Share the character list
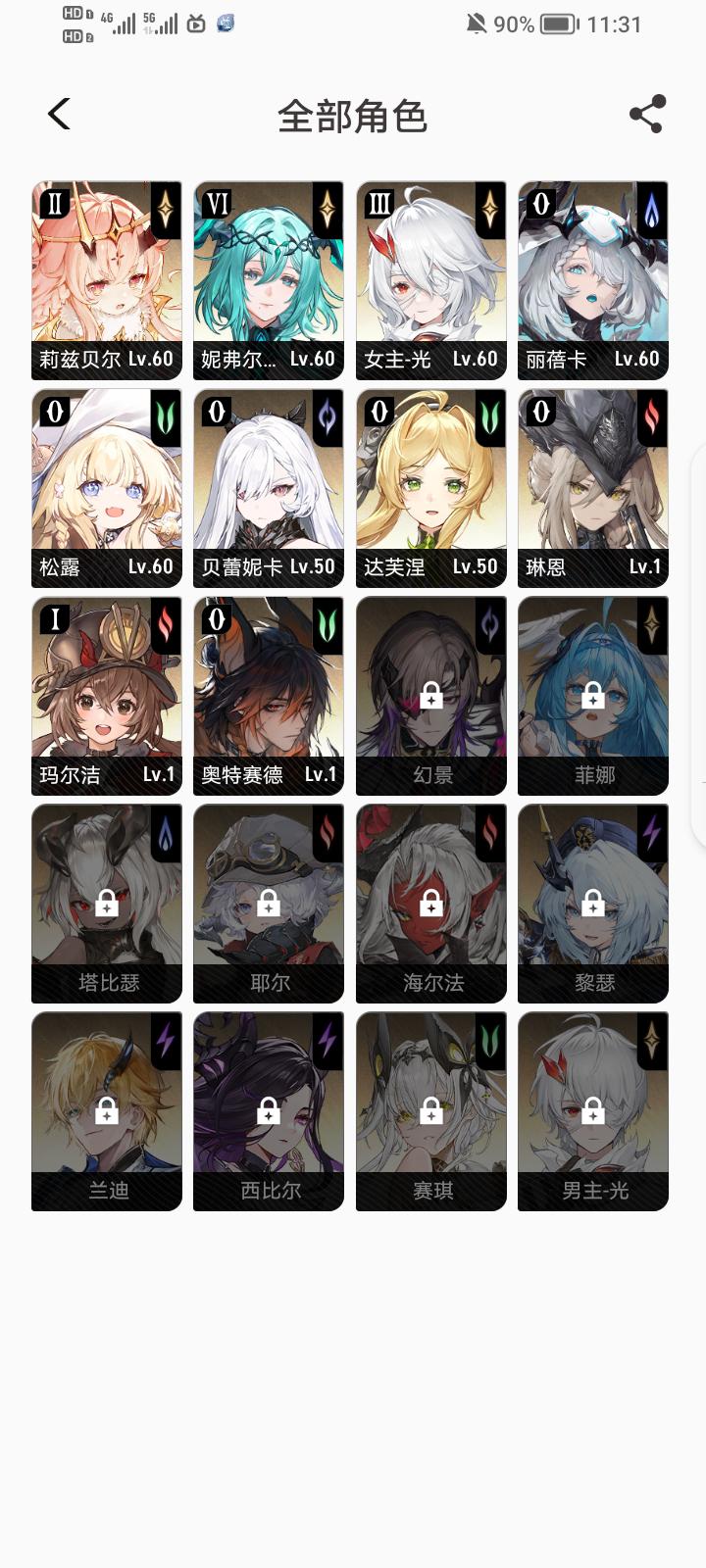This screenshot has width=706, height=1568. (x=647, y=115)
